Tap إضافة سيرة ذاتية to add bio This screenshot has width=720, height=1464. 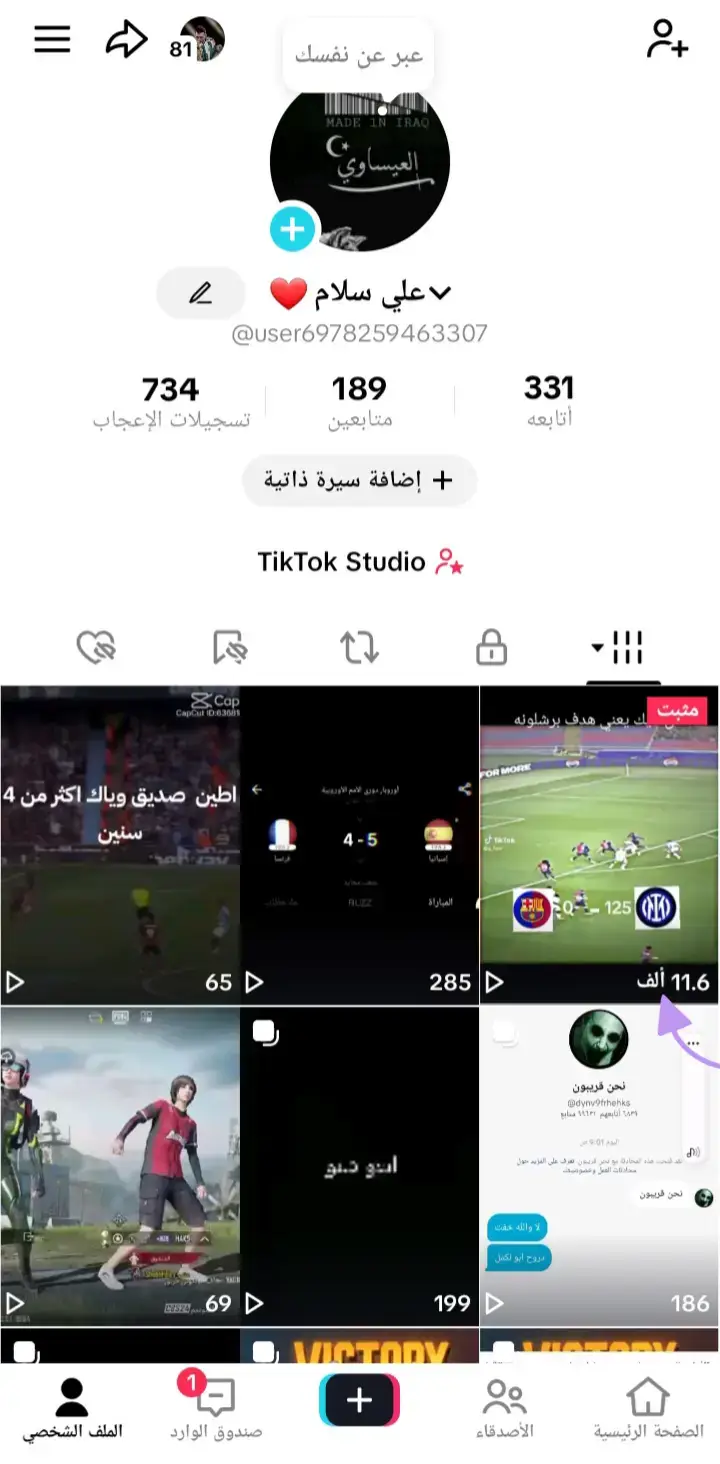[359, 481]
